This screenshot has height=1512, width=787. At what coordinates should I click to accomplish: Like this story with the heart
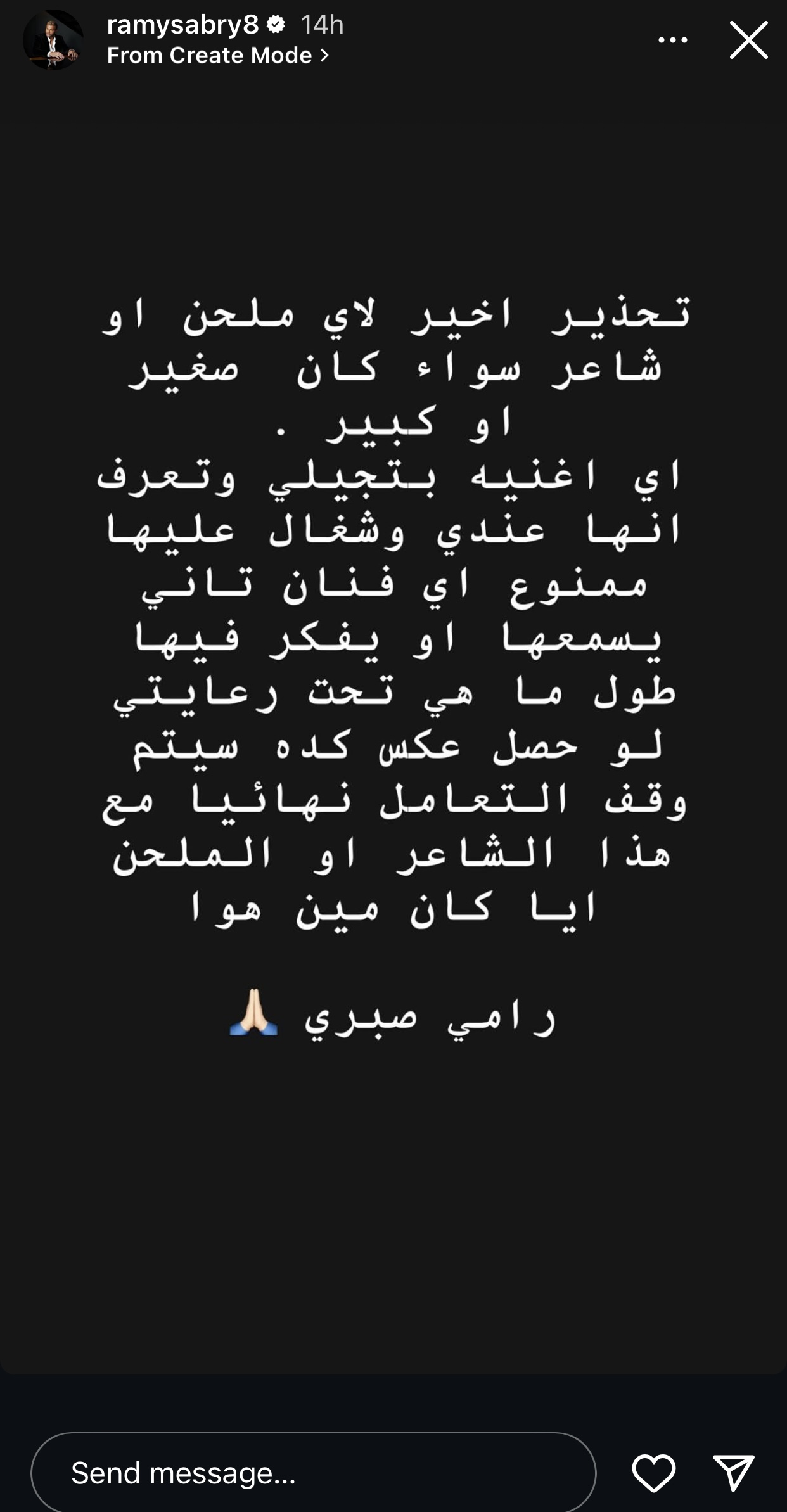click(653, 1473)
